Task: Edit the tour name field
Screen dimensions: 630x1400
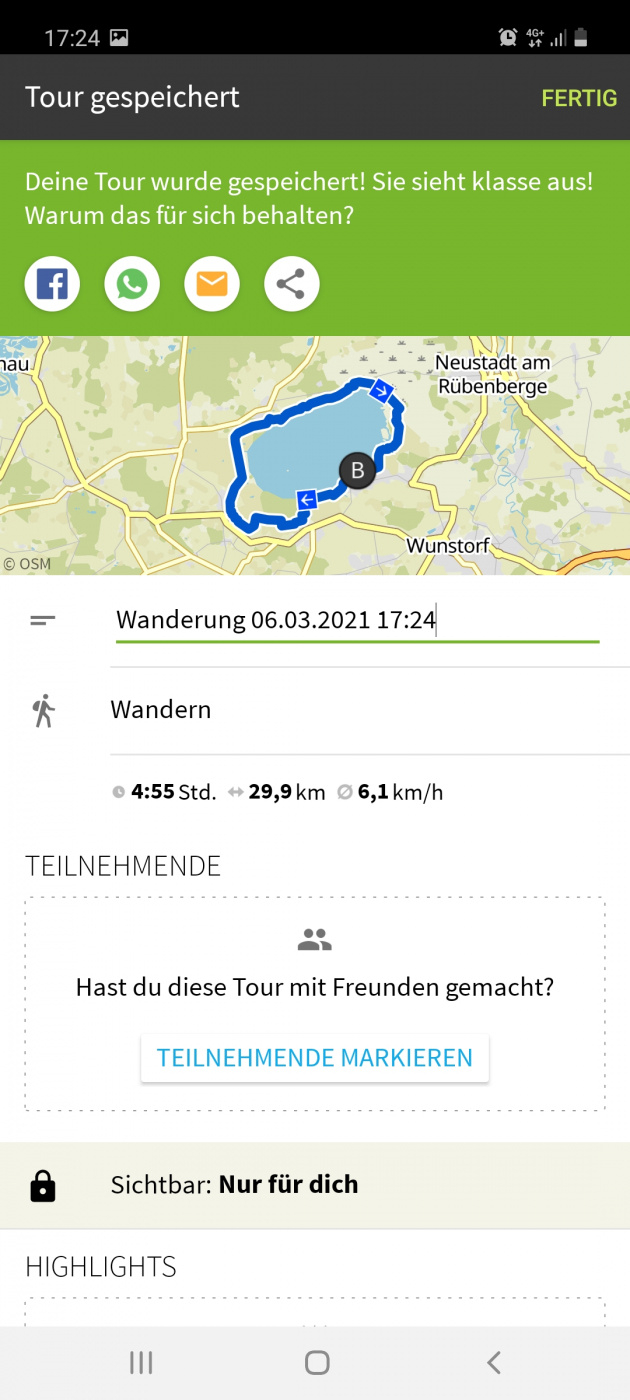Action: click(x=357, y=620)
